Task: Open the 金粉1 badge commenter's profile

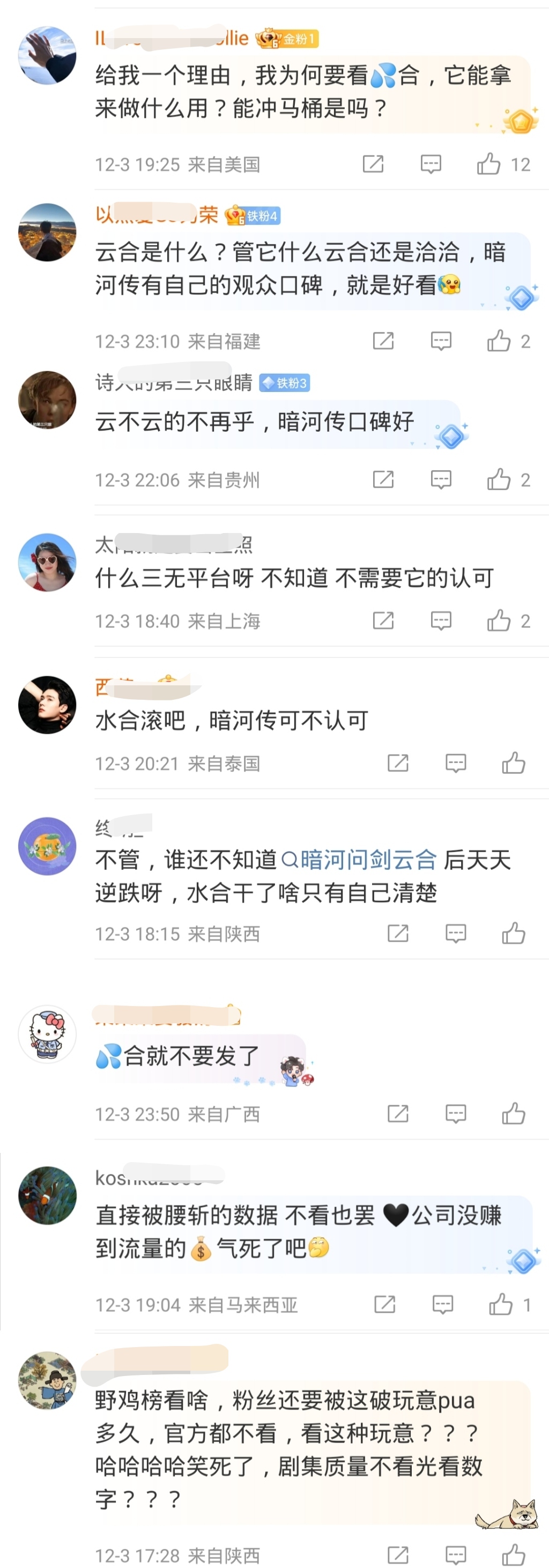Action: click(x=48, y=55)
